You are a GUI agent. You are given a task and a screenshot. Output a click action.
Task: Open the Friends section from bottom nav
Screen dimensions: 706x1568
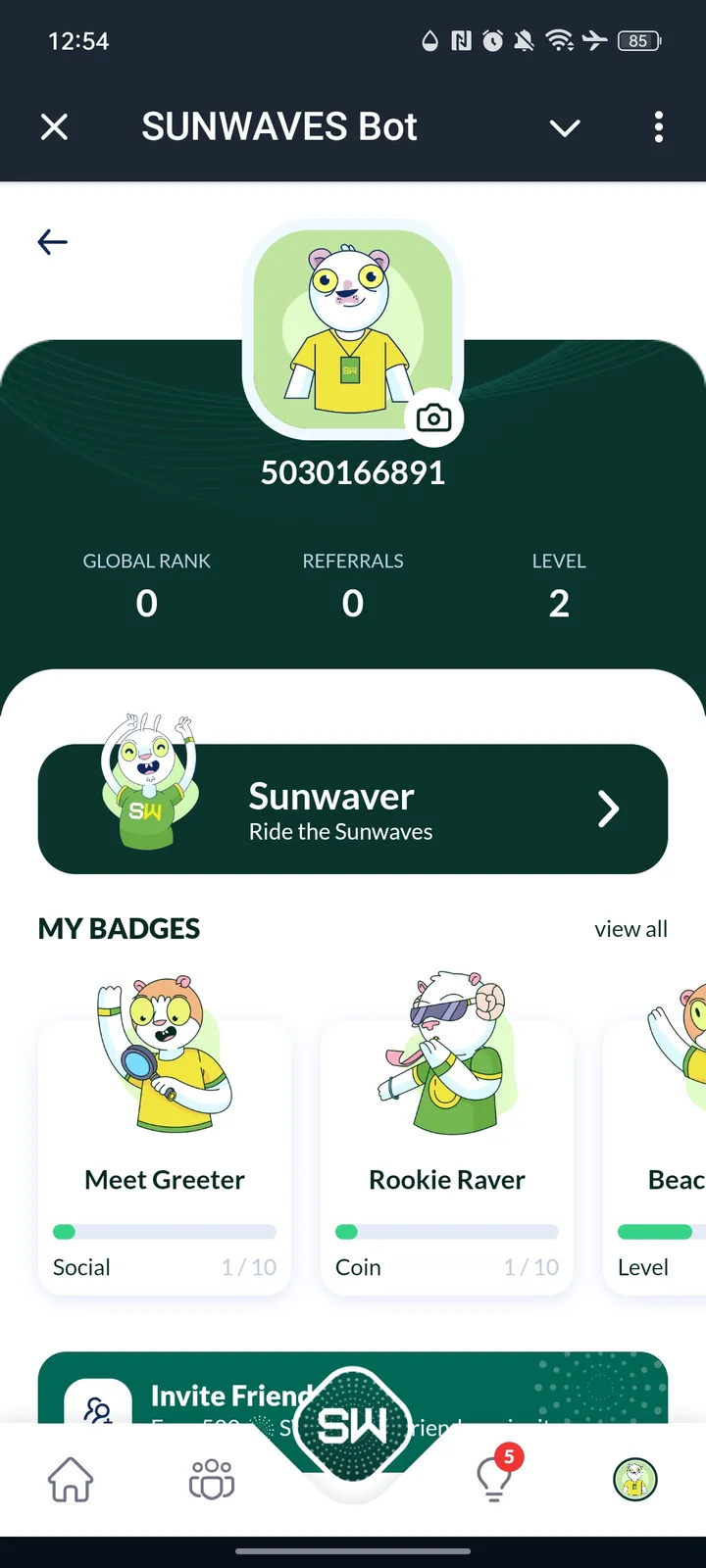tap(210, 1481)
